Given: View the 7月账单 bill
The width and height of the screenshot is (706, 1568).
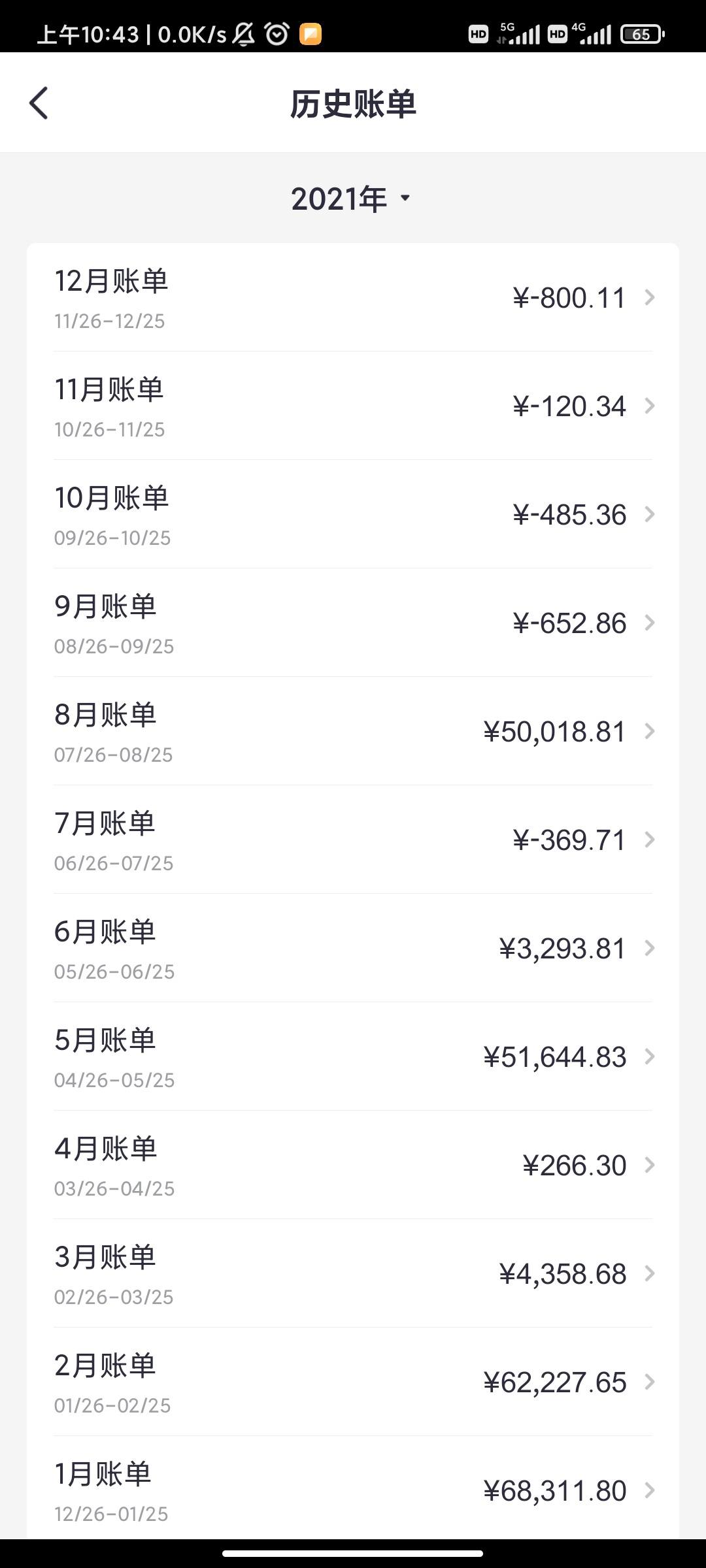Looking at the screenshot, I should pos(353,840).
